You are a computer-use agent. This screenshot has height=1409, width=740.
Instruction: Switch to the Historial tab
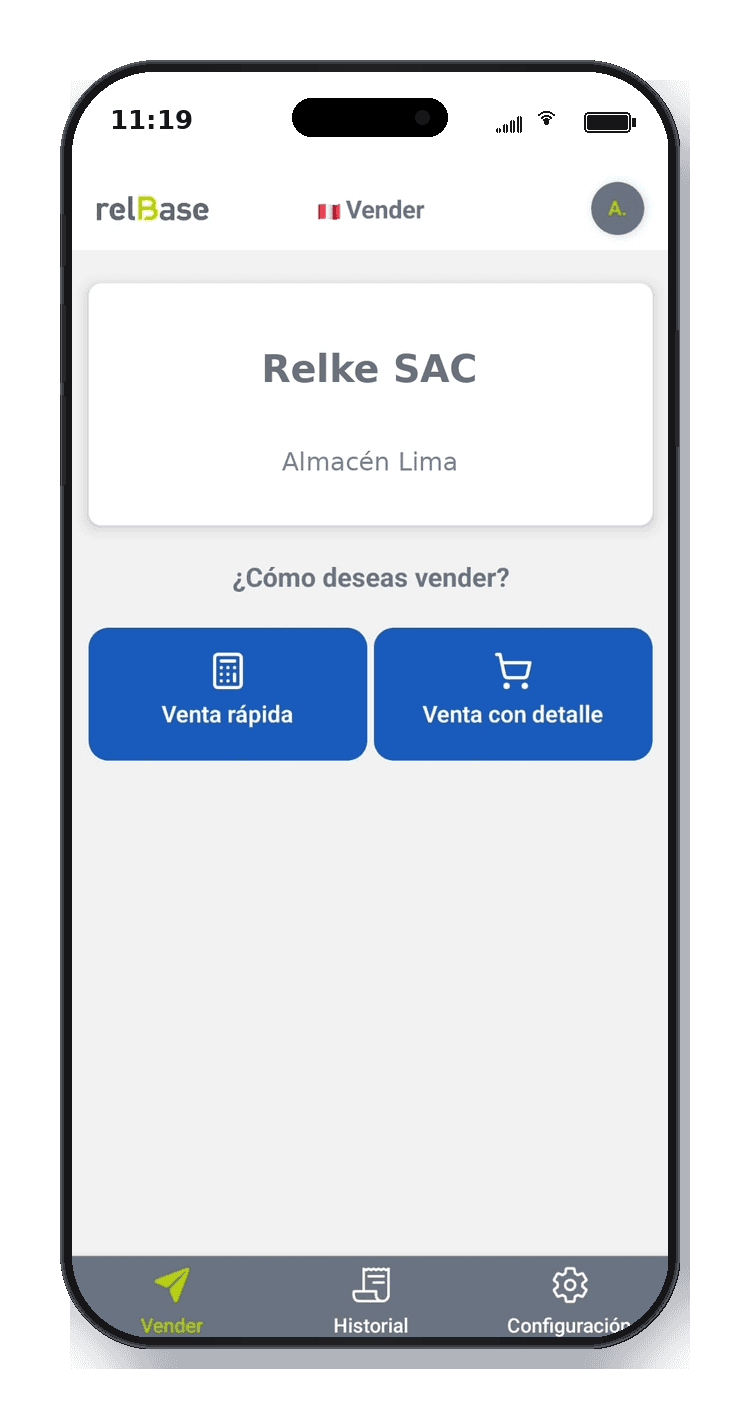point(370,1300)
